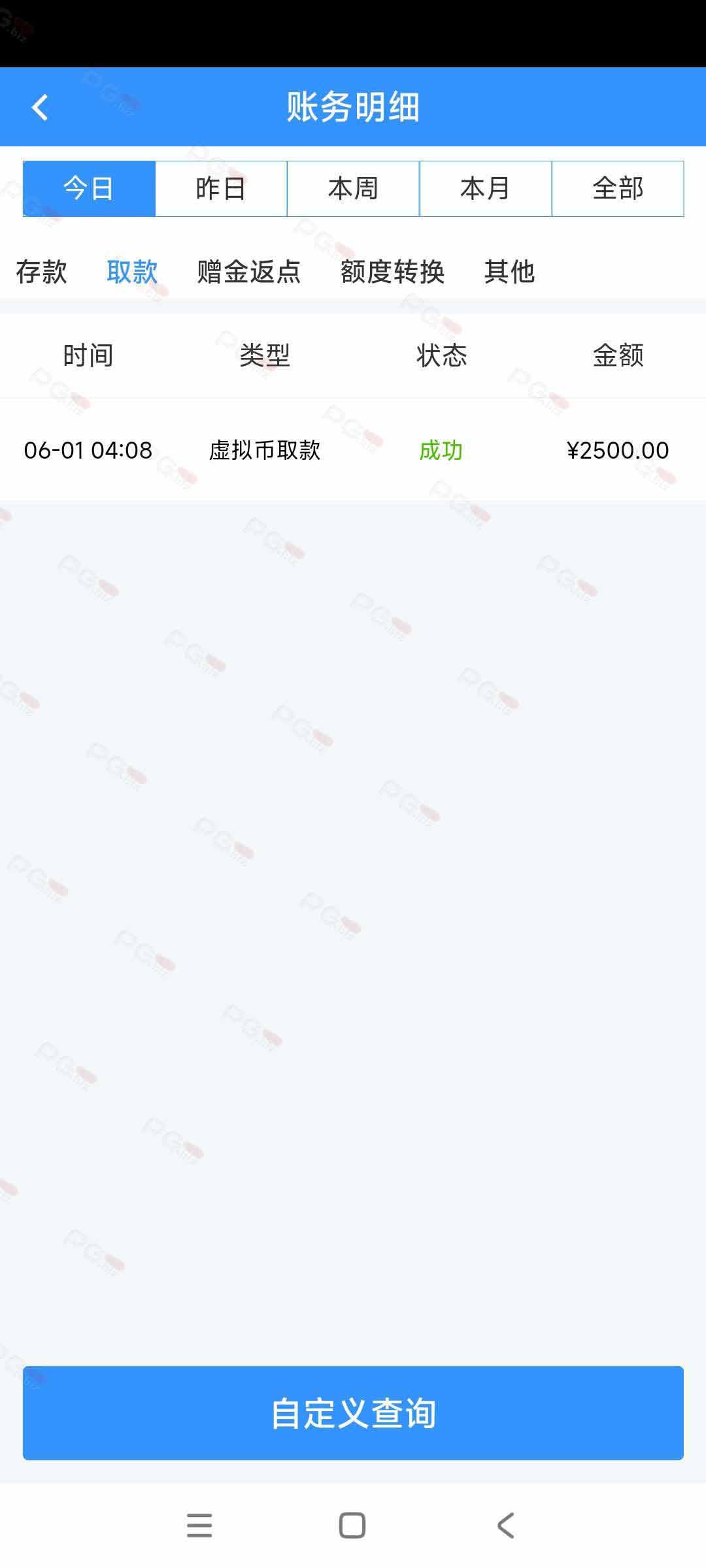Open the 赠金返点 category

[x=248, y=272]
